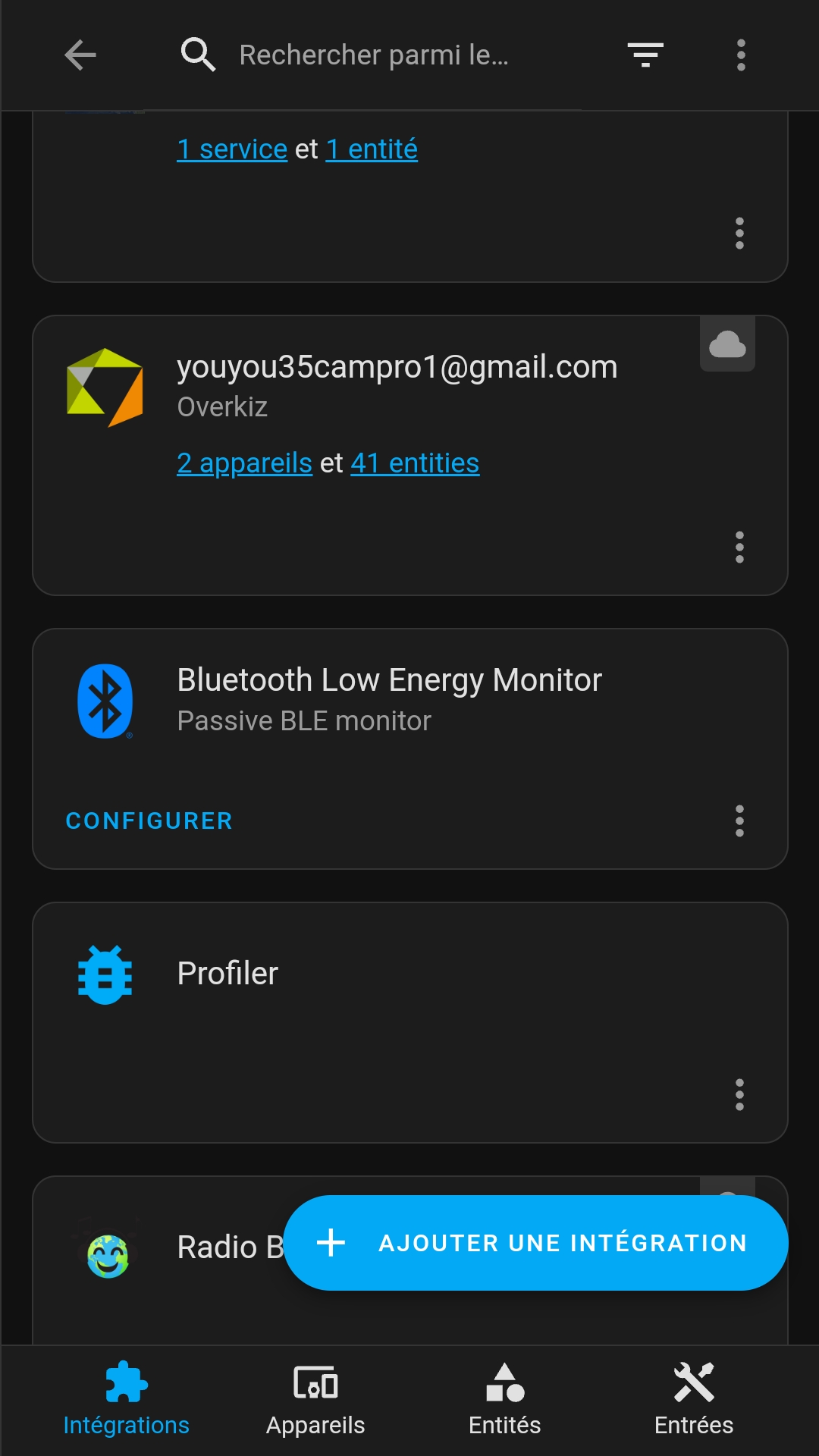Open Overkiz card's three-dot menu
This screenshot has width=819, height=1456.
[x=739, y=547]
